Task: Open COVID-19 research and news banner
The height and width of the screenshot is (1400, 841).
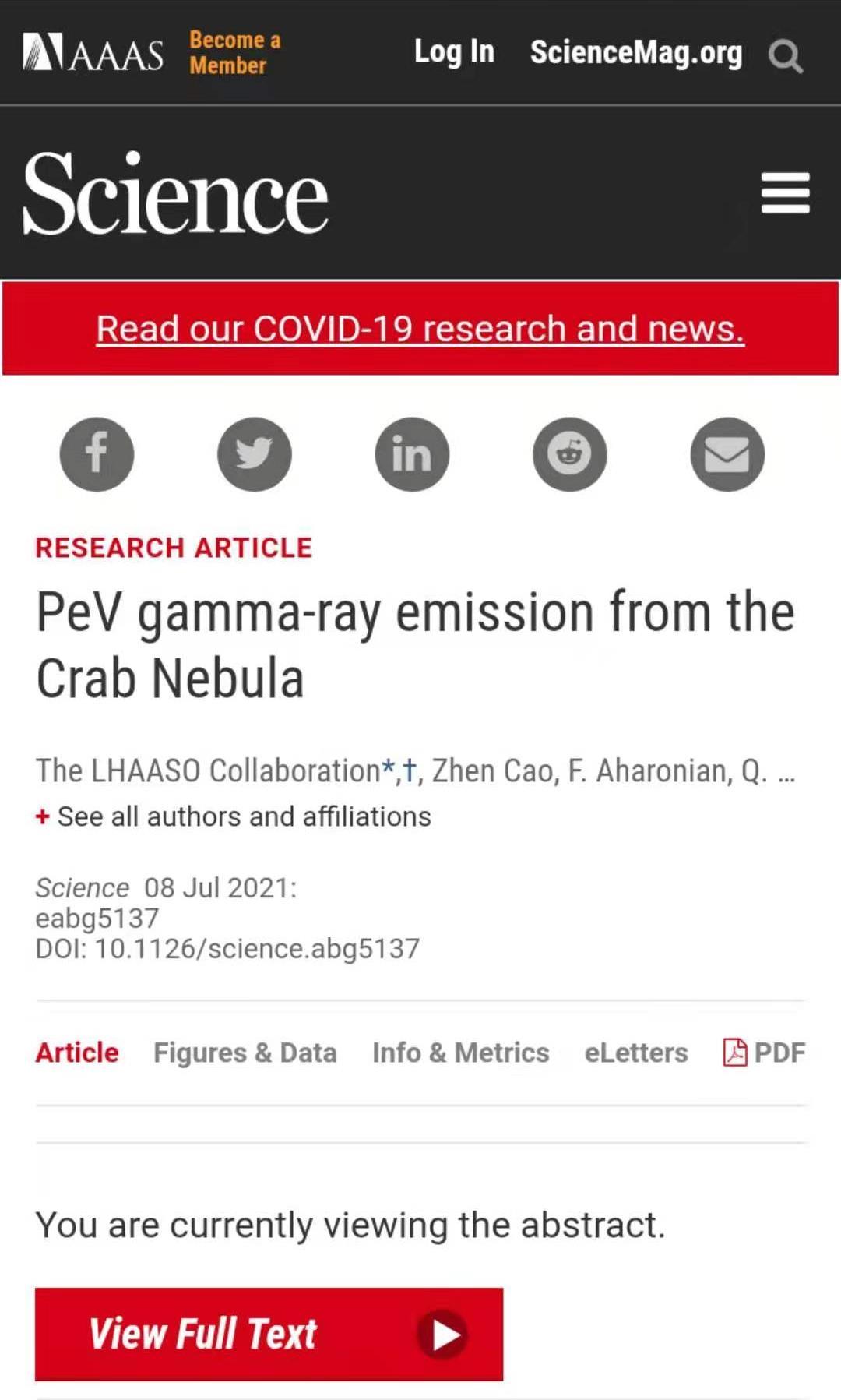Action: coord(420,329)
